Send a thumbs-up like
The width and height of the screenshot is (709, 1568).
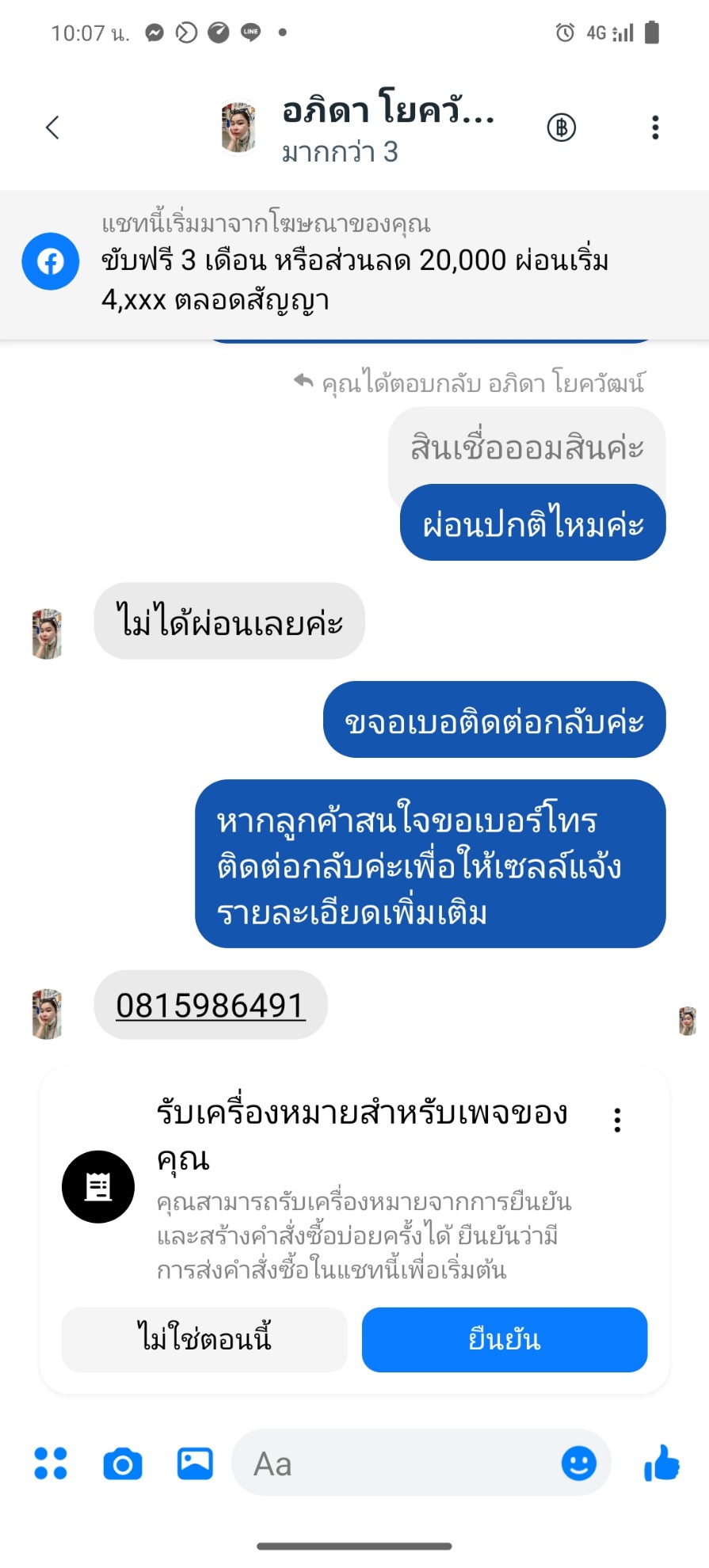(x=661, y=1463)
